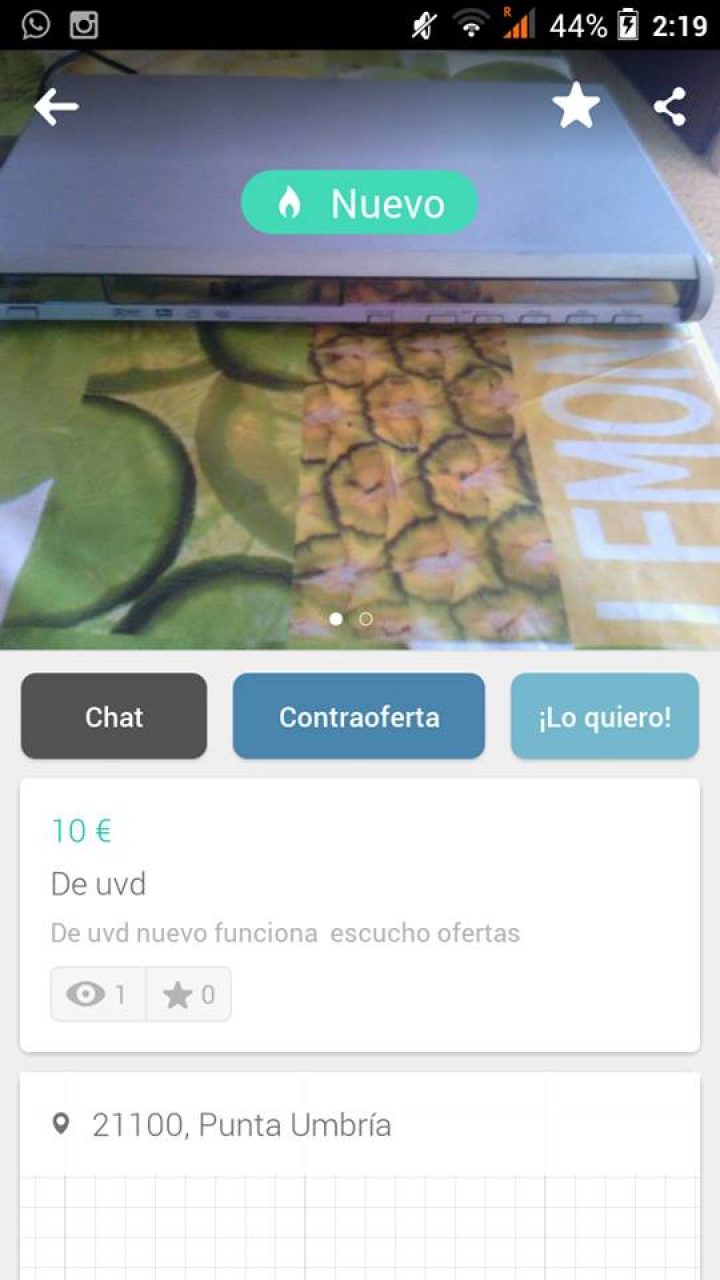The width and height of the screenshot is (720, 1280).
Task: Click the 10 € price label
Action: pyautogui.click(x=80, y=831)
